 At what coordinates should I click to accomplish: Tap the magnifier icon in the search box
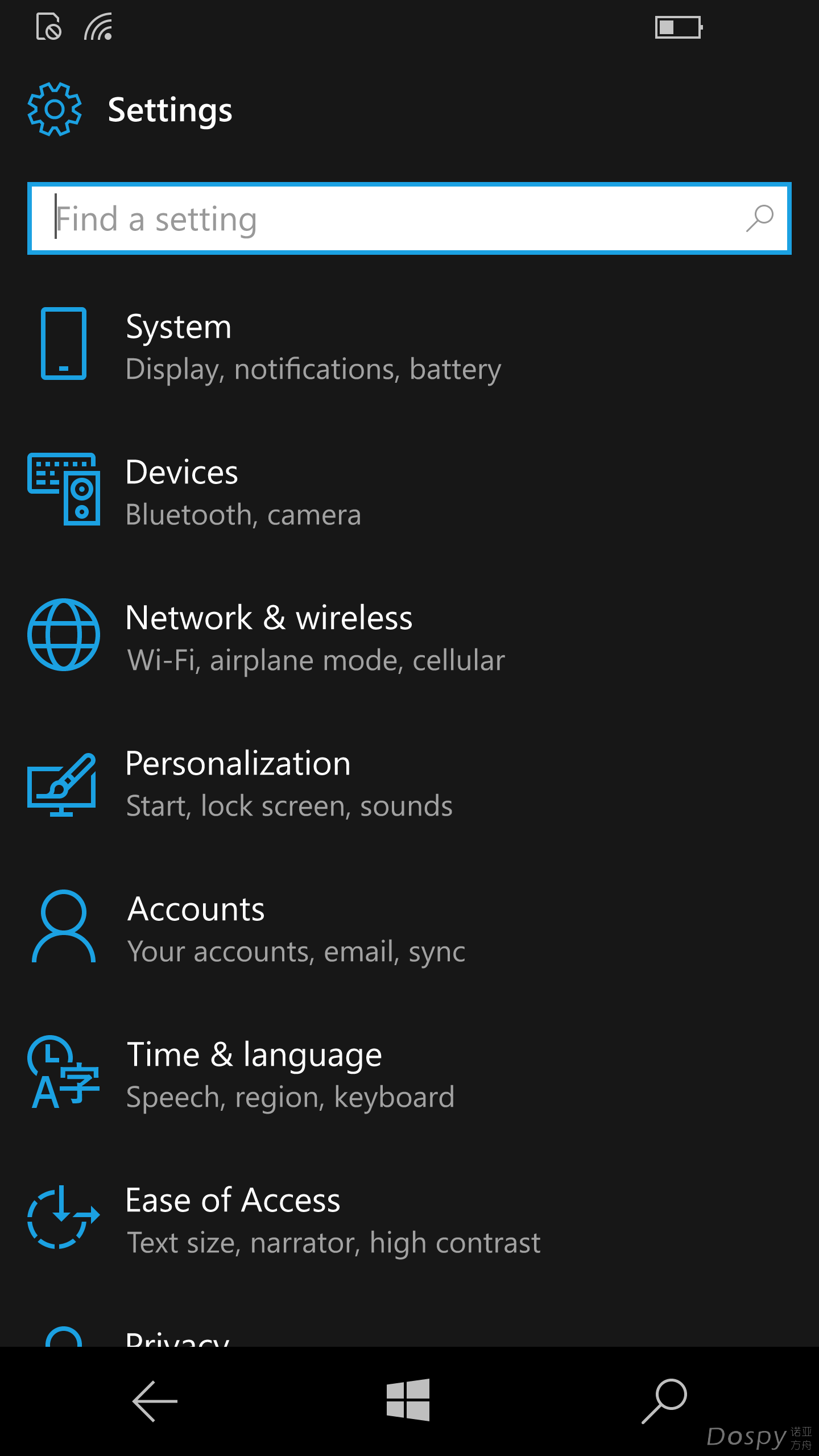pyautogui.click(x=759, y=219)
